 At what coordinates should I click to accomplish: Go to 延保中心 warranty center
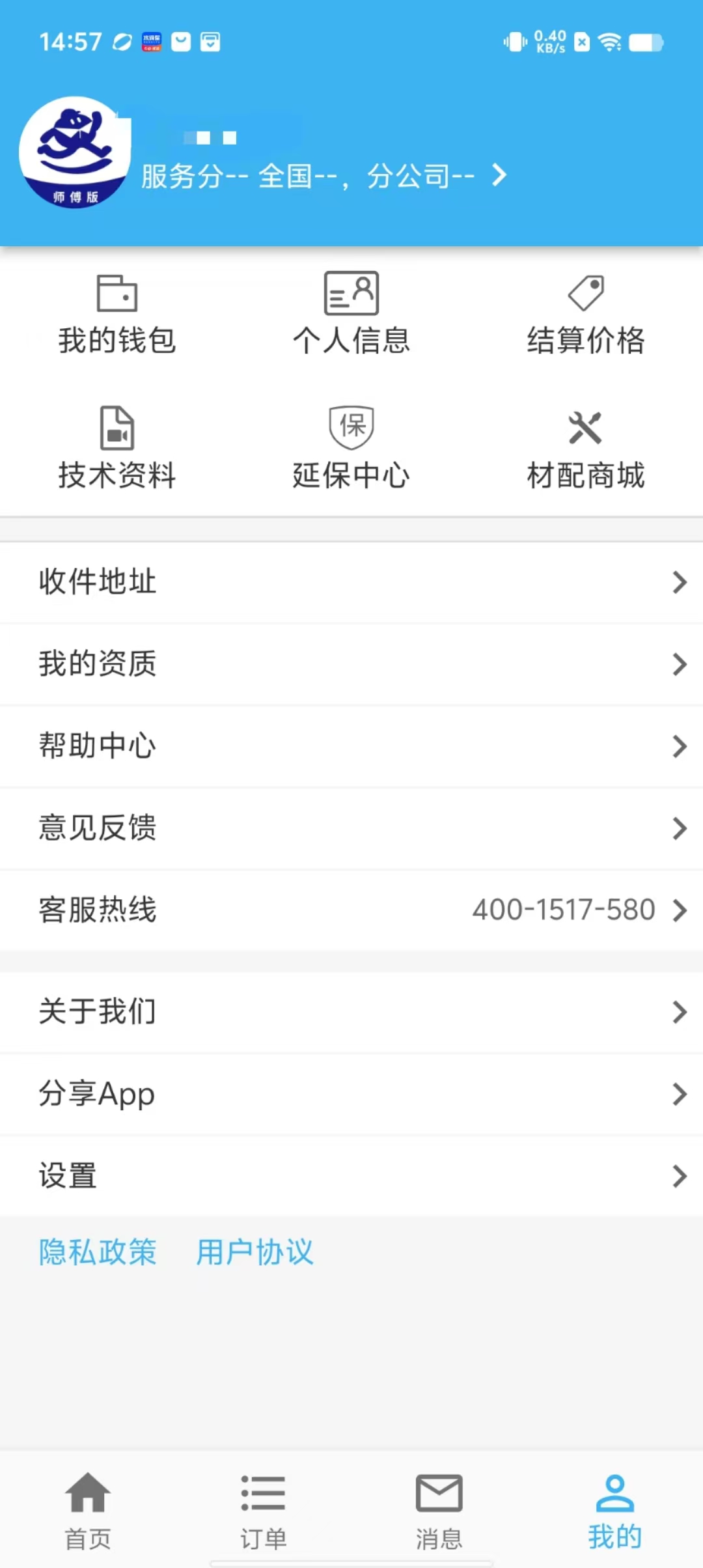[351, 449]
